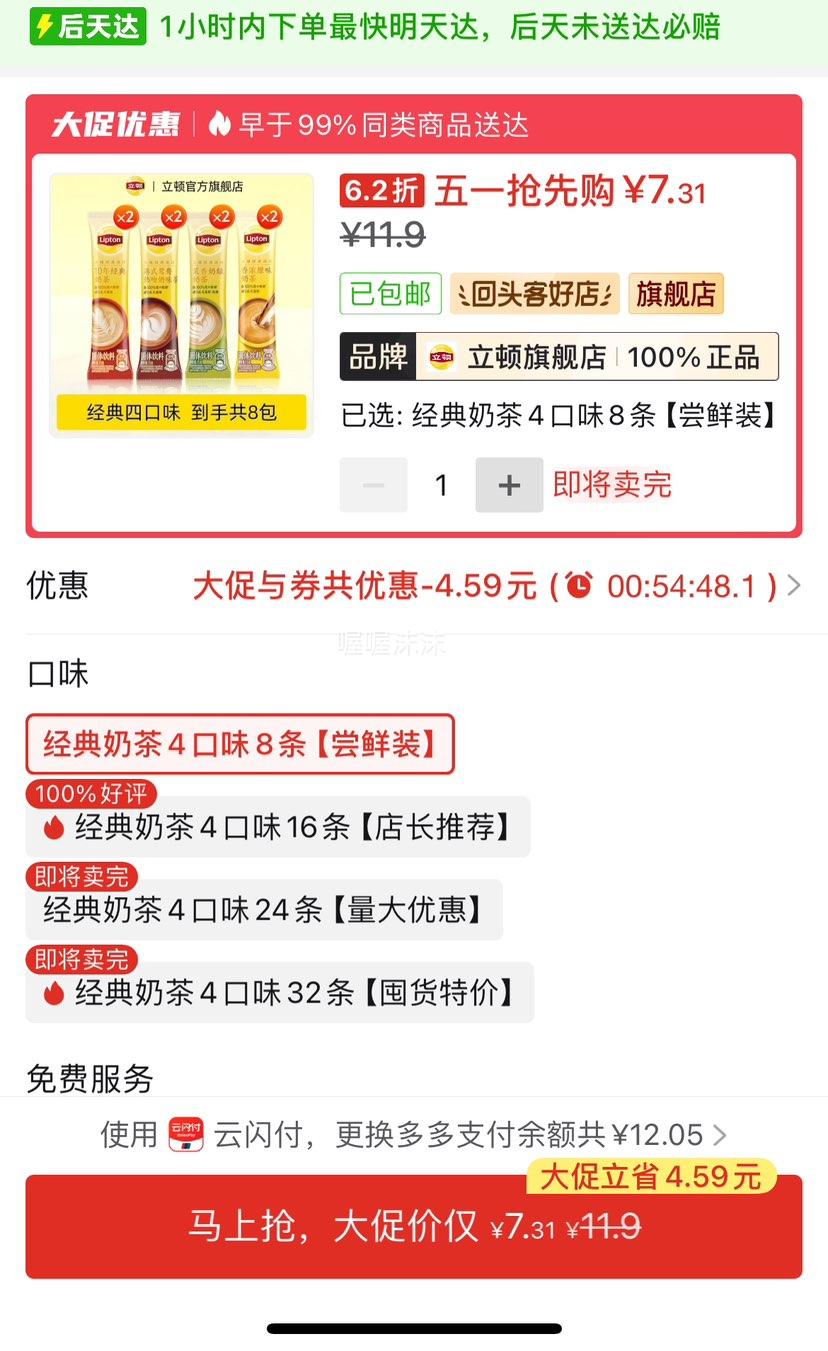Click the 马上抢 purchase button
This screenshot has height=1351, width=828.
(x=414, y=1226)
